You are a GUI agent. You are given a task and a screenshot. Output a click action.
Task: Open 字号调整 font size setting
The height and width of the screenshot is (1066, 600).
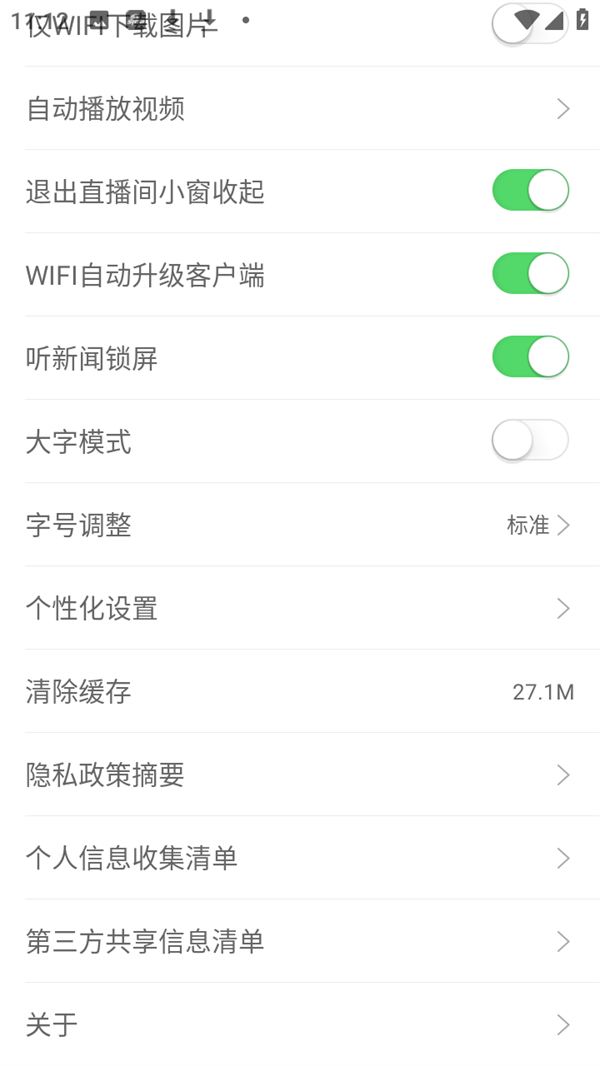pos(300,525)
